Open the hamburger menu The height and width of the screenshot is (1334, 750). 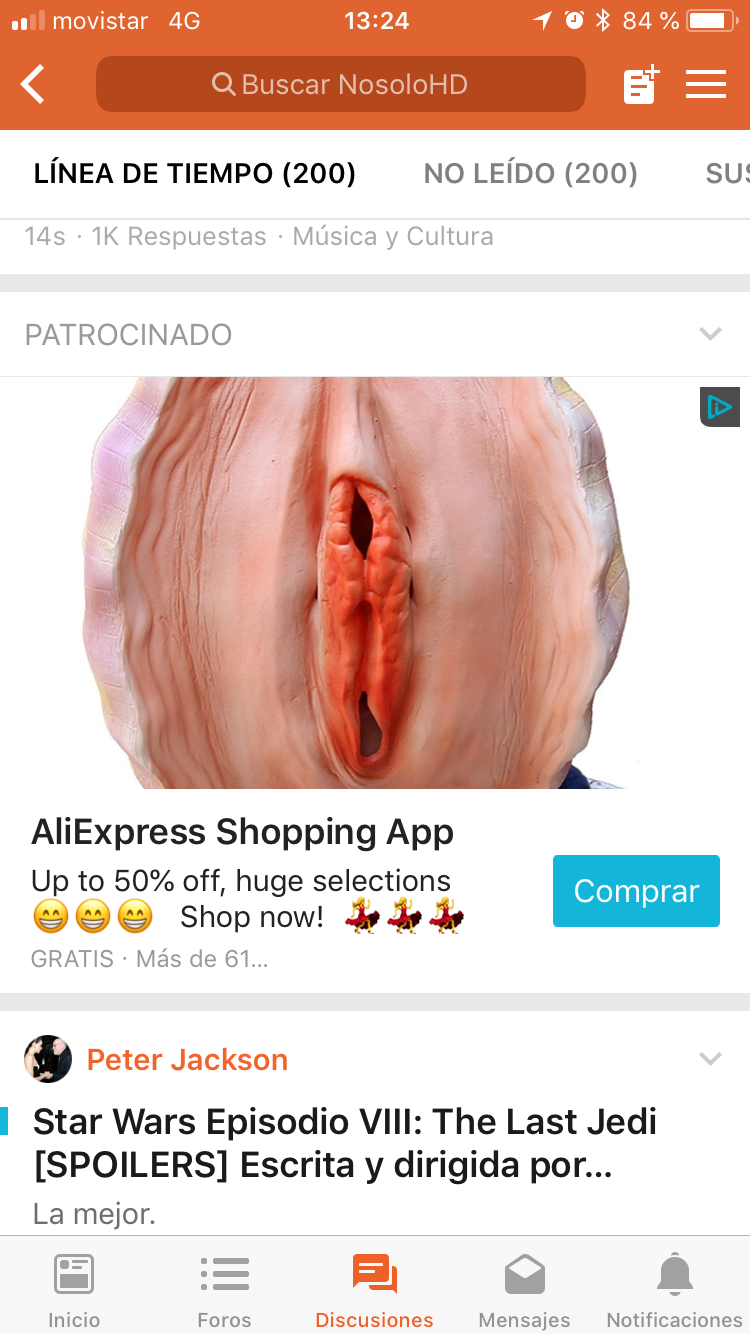[706, 84]
